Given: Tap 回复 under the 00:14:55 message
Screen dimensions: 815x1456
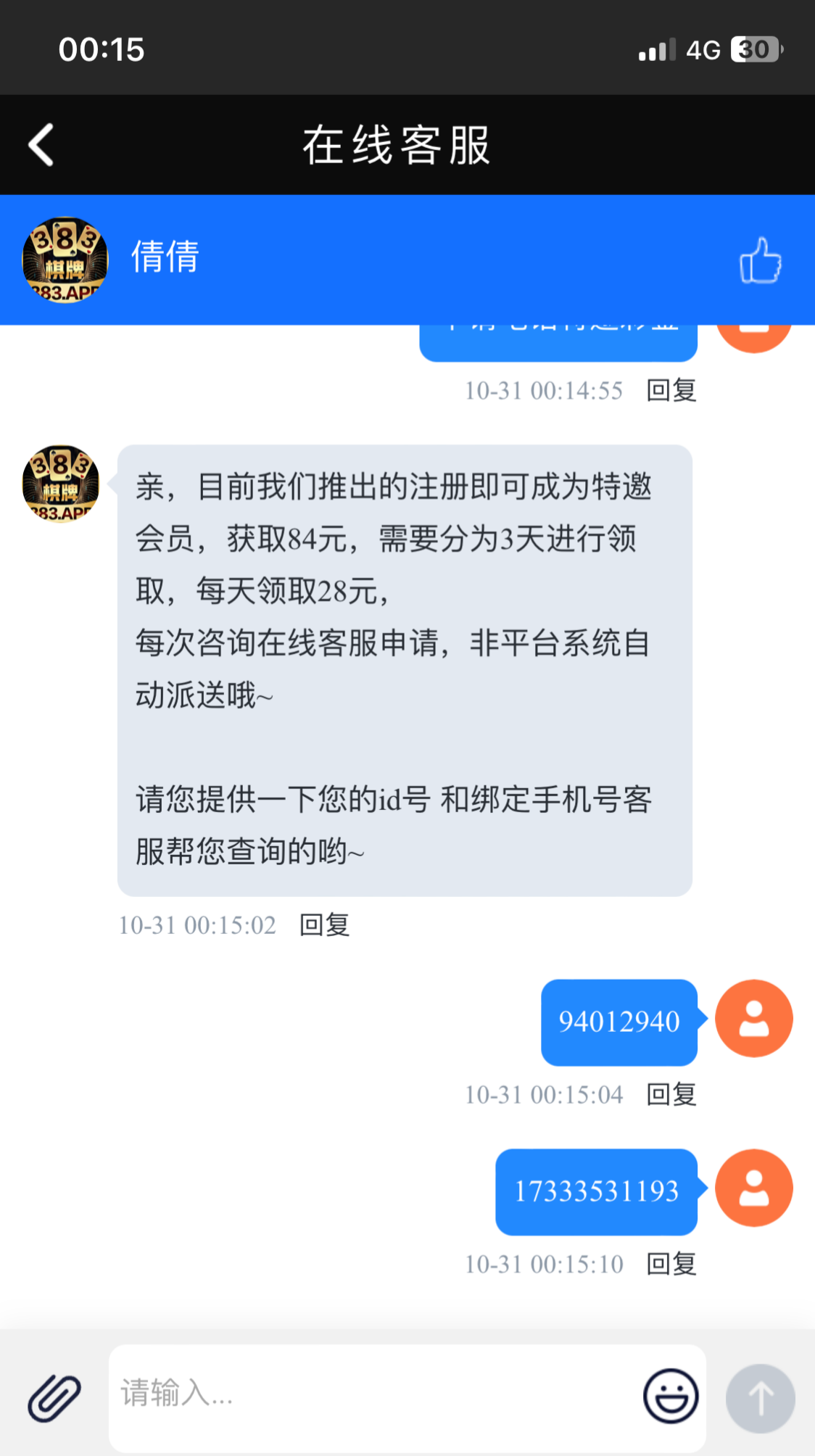Looking at the screenshot, I should click(671, 390).
